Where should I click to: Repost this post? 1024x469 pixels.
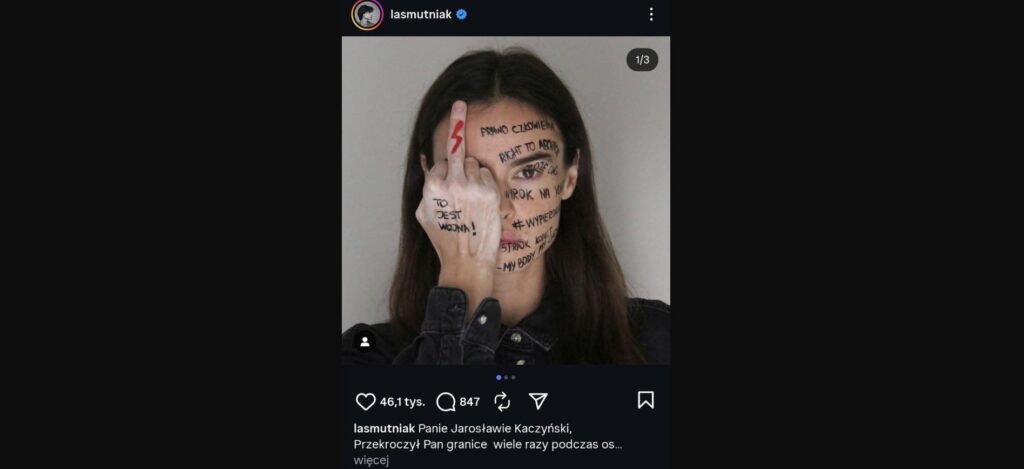coord(502,401)
